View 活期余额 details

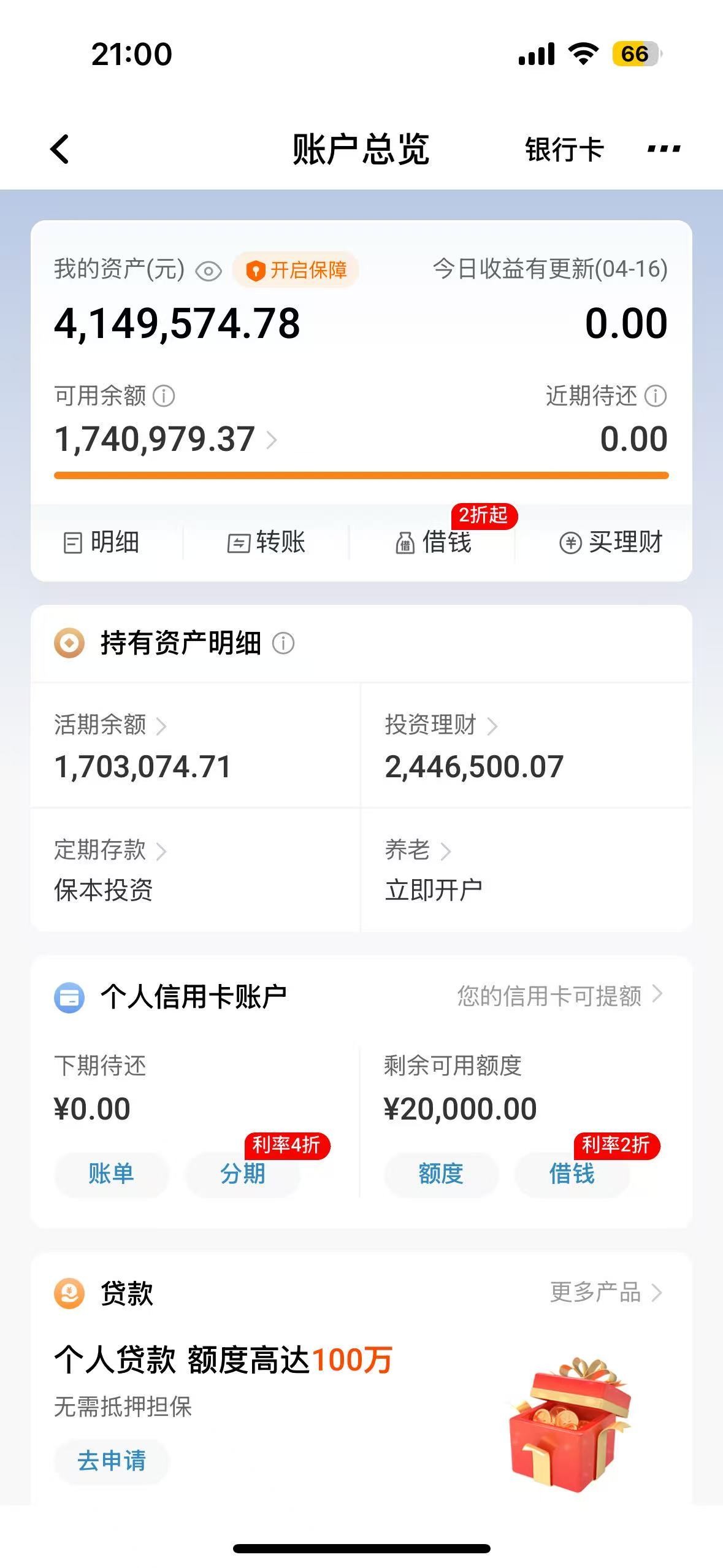coord(195,745)
